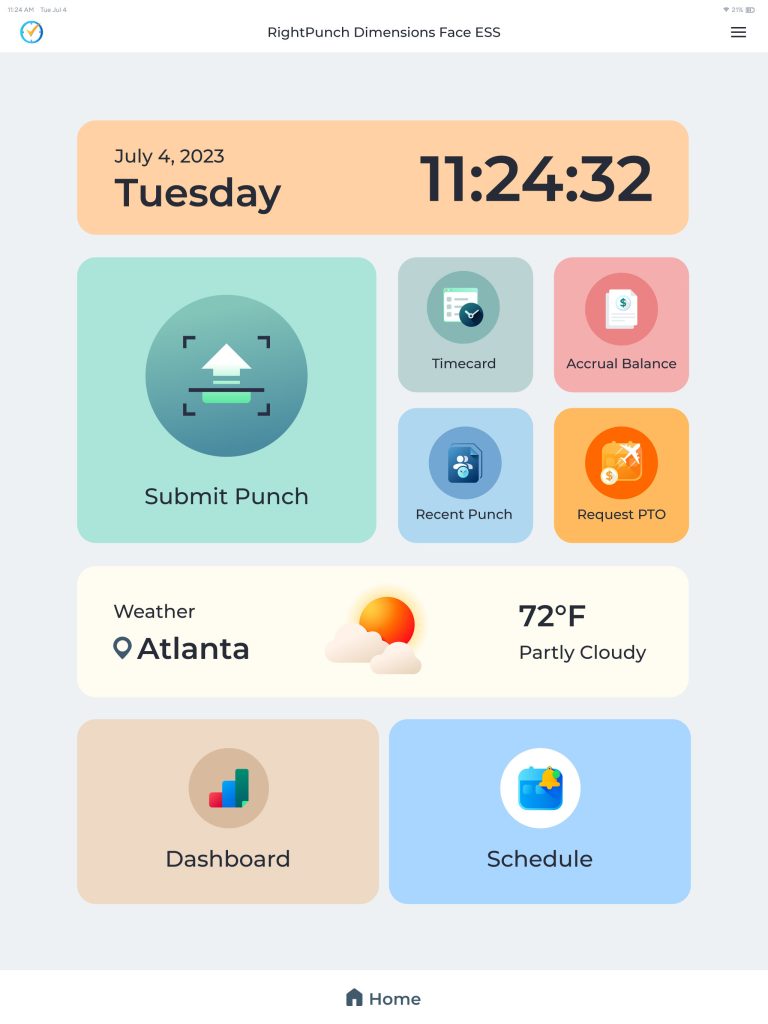Open Recent Punch history
The width and height of the screenshot is (768, 1024).
point(465,475)
